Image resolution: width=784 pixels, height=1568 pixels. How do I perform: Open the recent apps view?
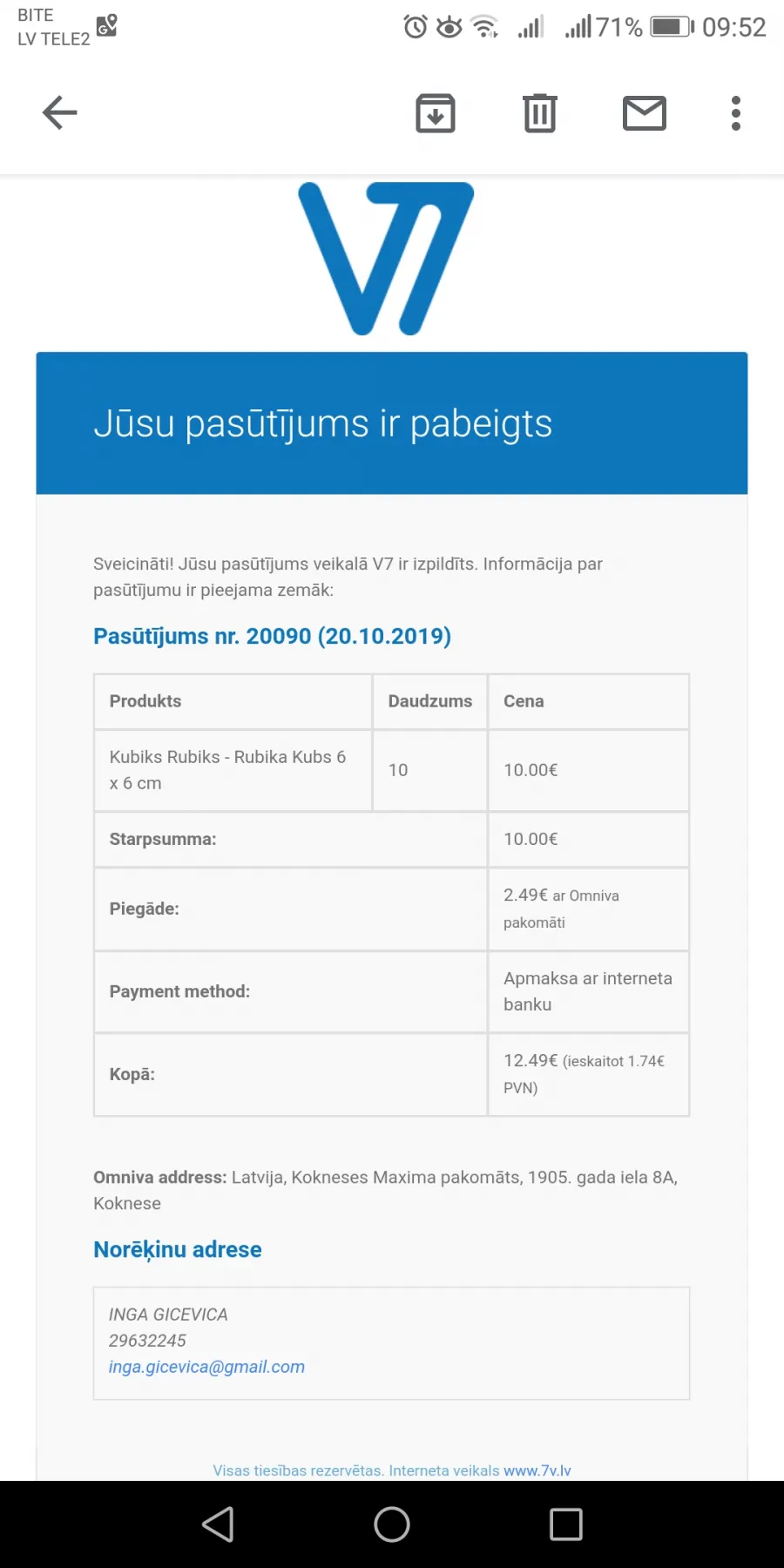pyautogui.click(x=566, y=1524)
